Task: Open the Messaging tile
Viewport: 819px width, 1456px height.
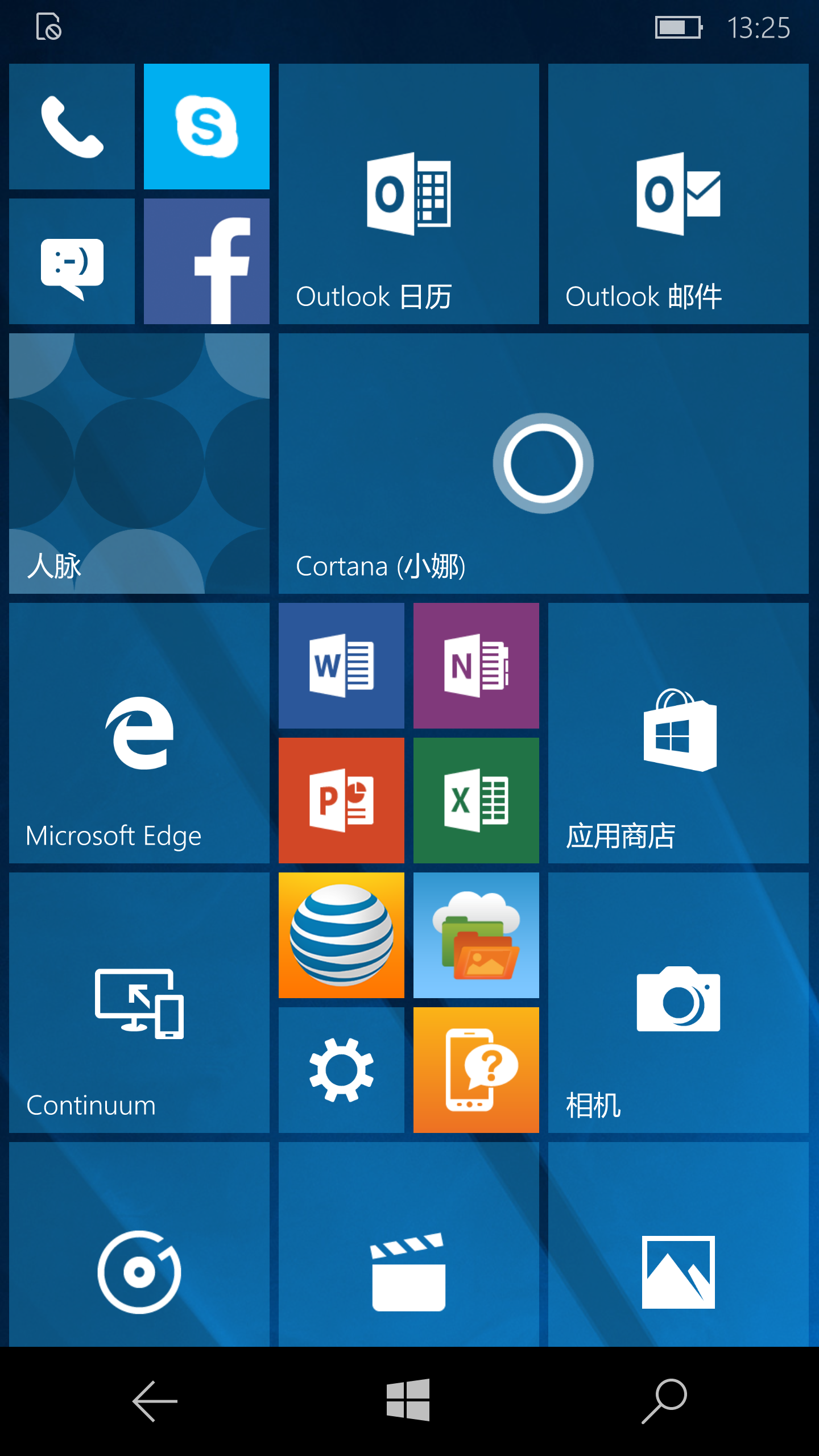Action: 72,262
